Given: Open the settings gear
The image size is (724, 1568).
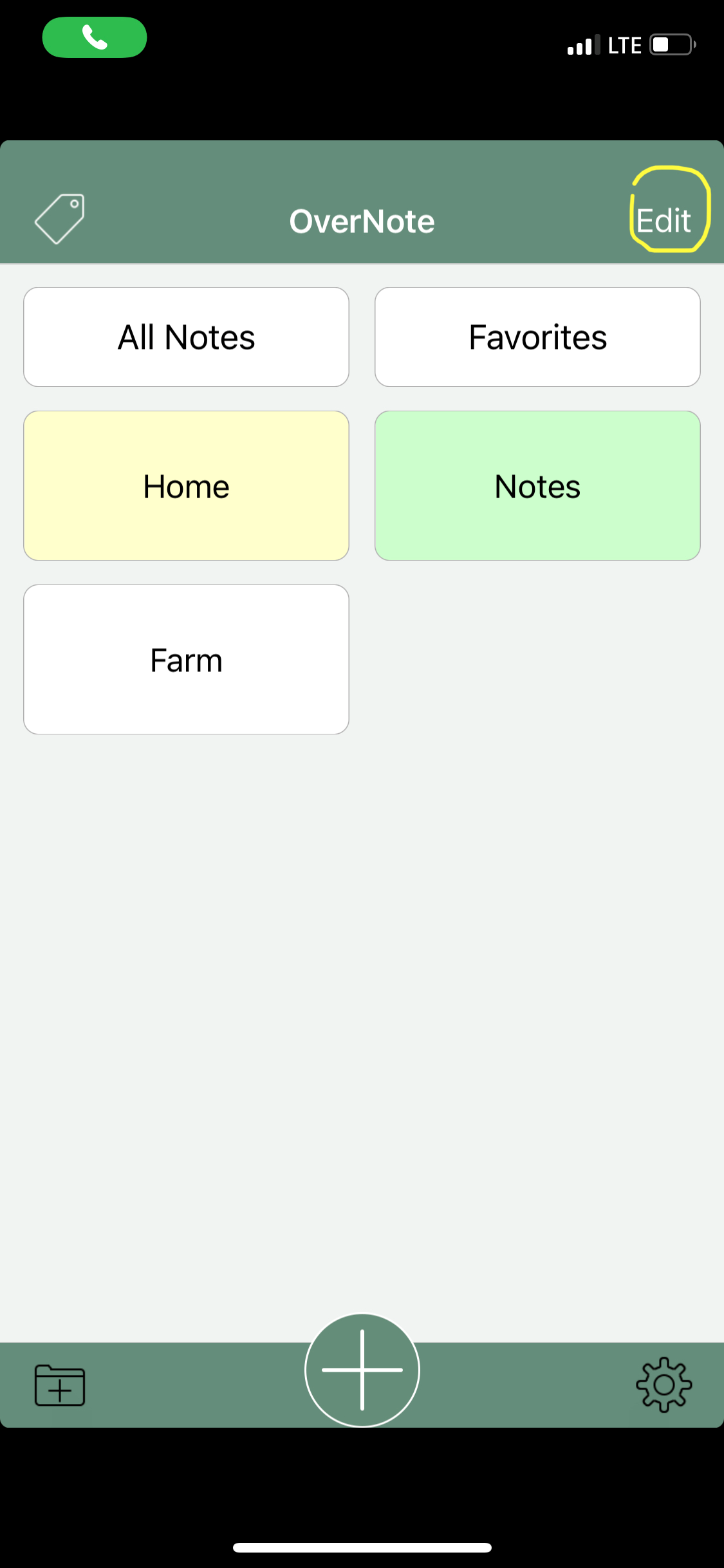Looking at the screenshot, I should (x=664, y=1385).
